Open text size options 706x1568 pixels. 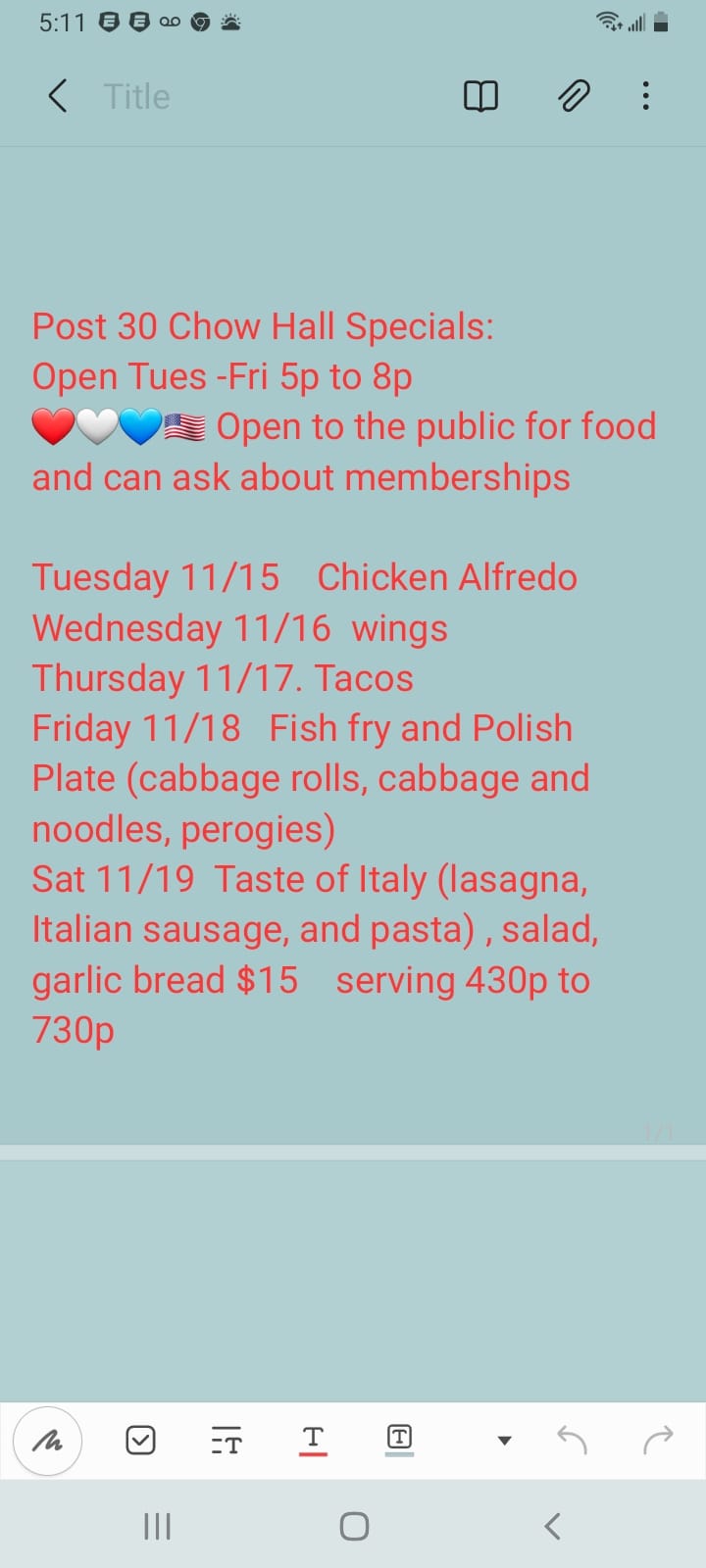click(227, 1440)
